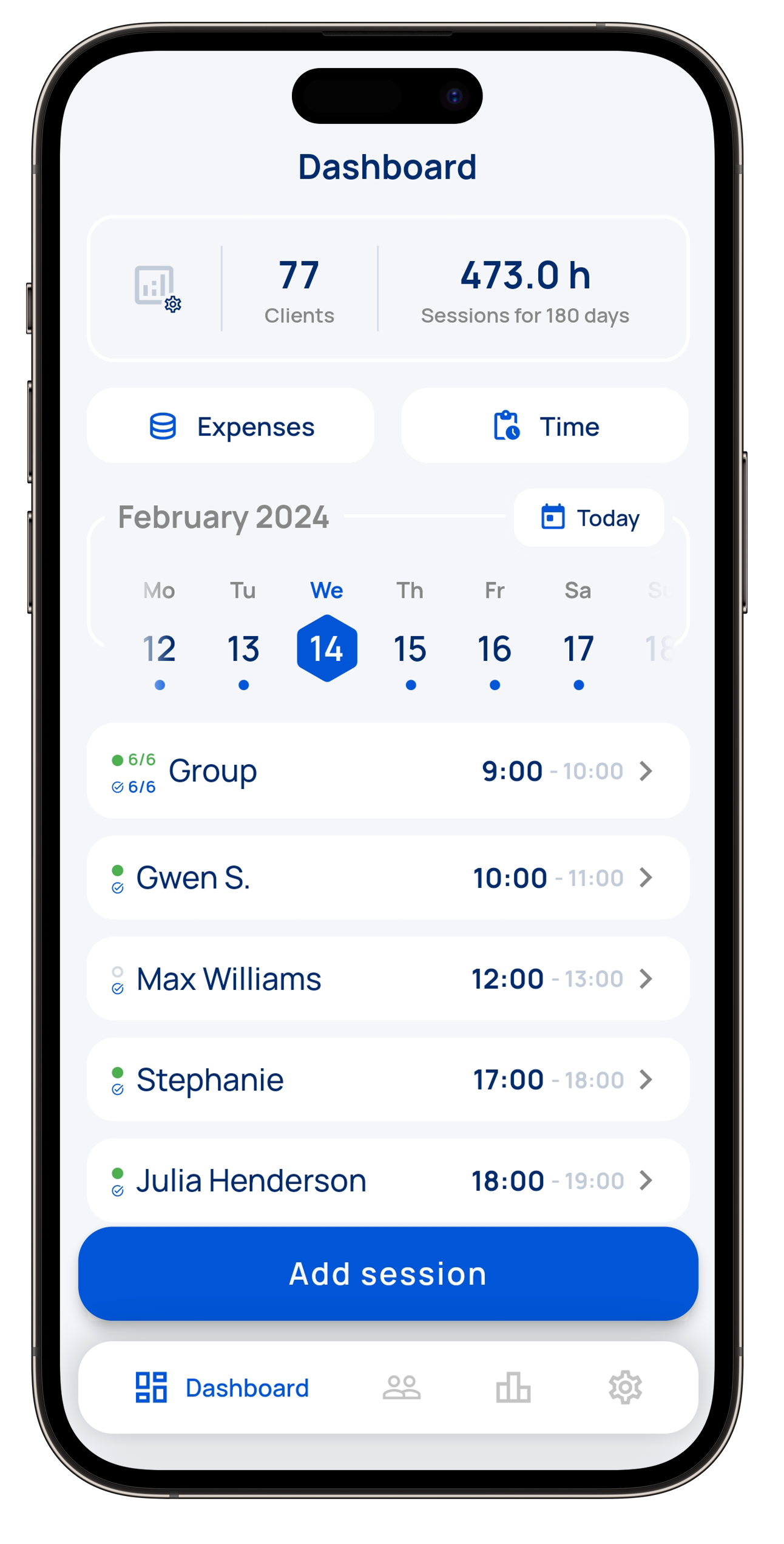The width and height of the screenshot is (784, 1544).
Task: Open the Time section
Action: (544, 427)
